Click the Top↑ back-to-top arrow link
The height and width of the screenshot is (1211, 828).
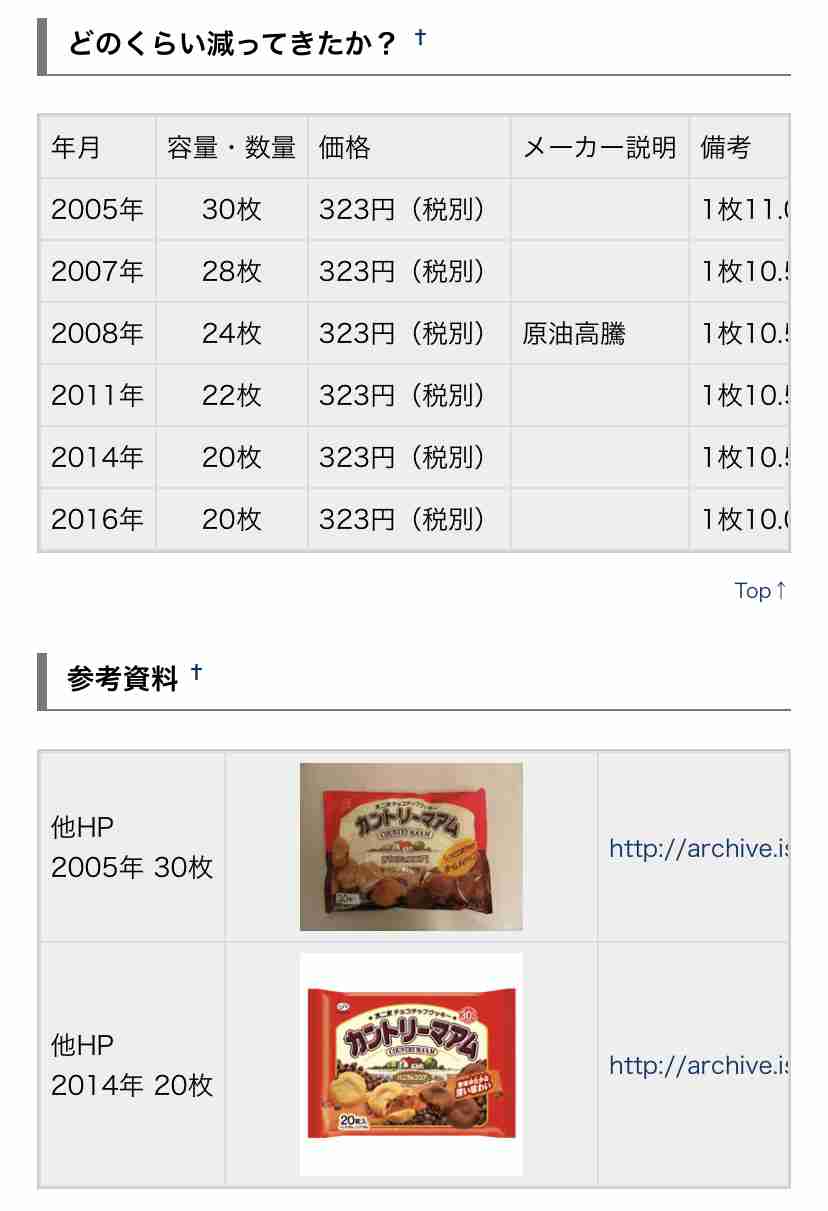coord(760,591)
